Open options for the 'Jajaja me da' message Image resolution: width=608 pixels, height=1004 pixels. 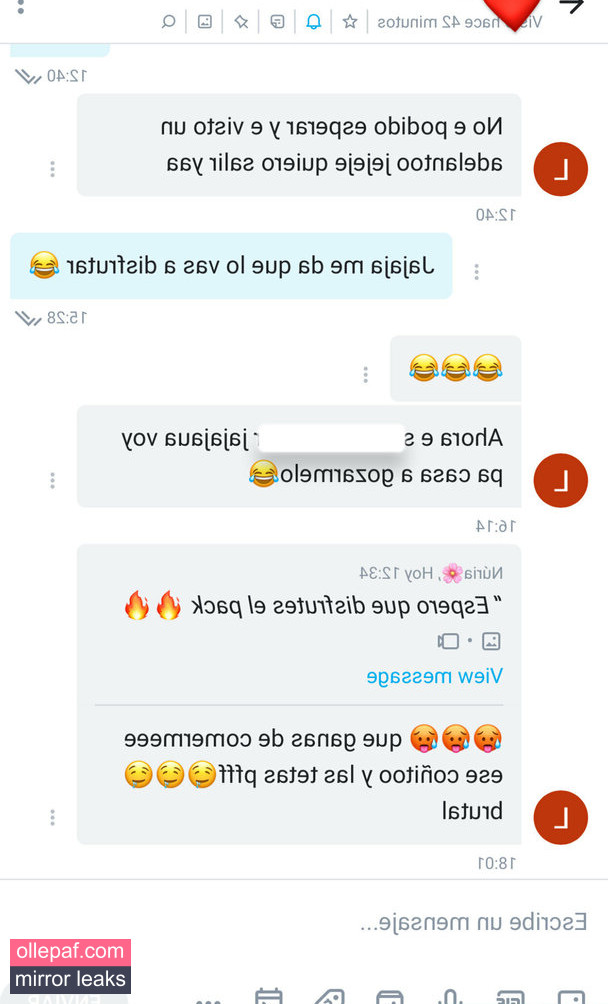point(477,271)
